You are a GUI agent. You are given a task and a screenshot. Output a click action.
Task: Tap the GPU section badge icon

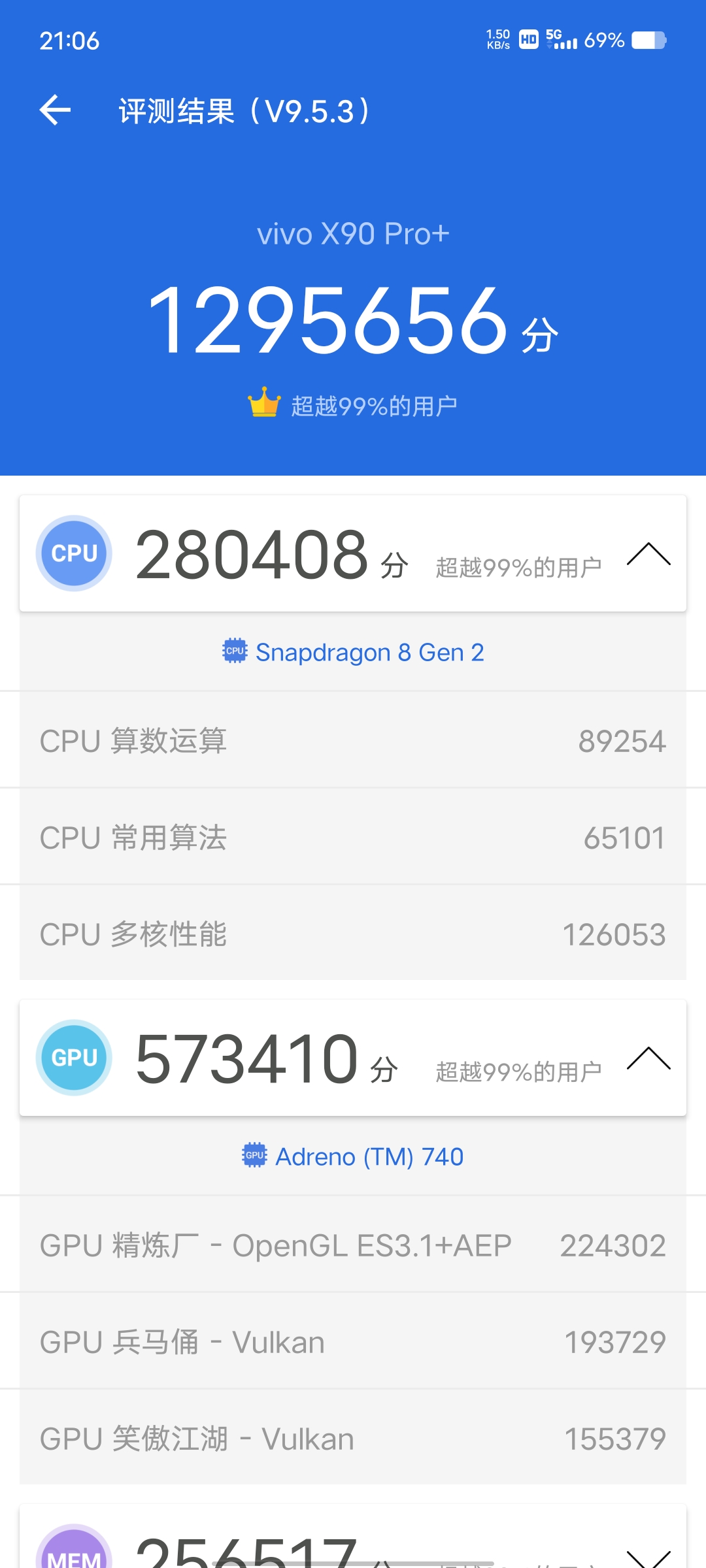coord(74,1057)
